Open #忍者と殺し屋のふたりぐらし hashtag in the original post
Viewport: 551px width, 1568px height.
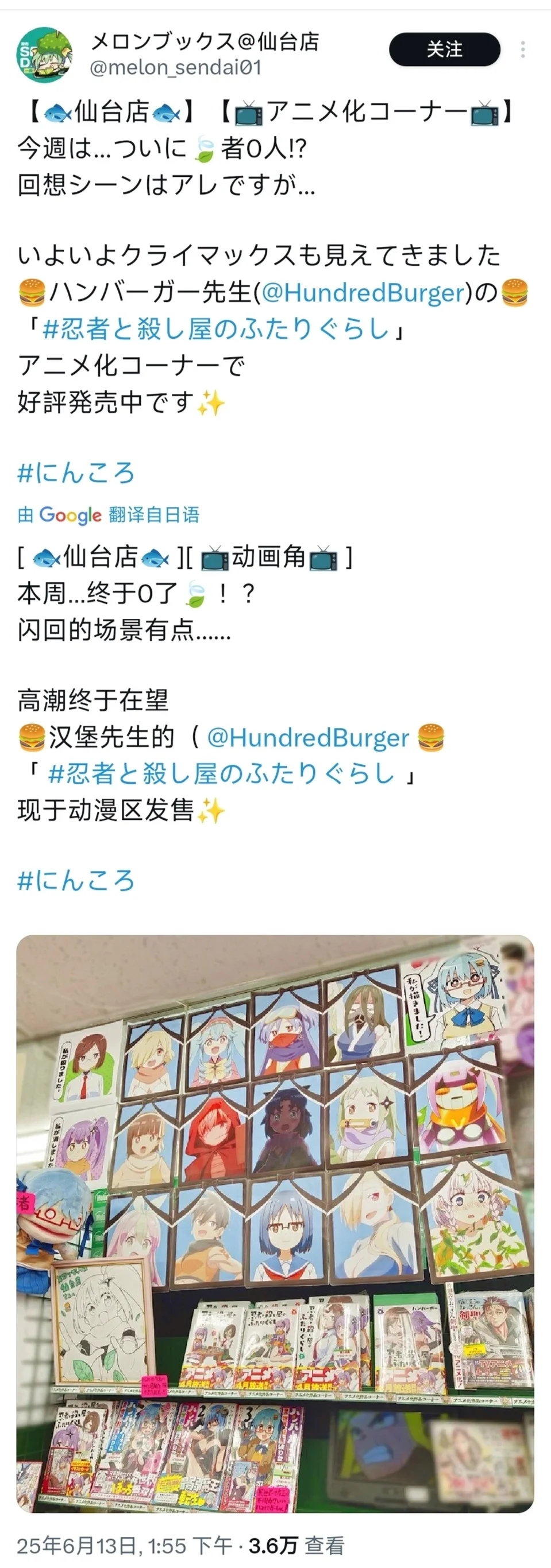coord(216,330)
